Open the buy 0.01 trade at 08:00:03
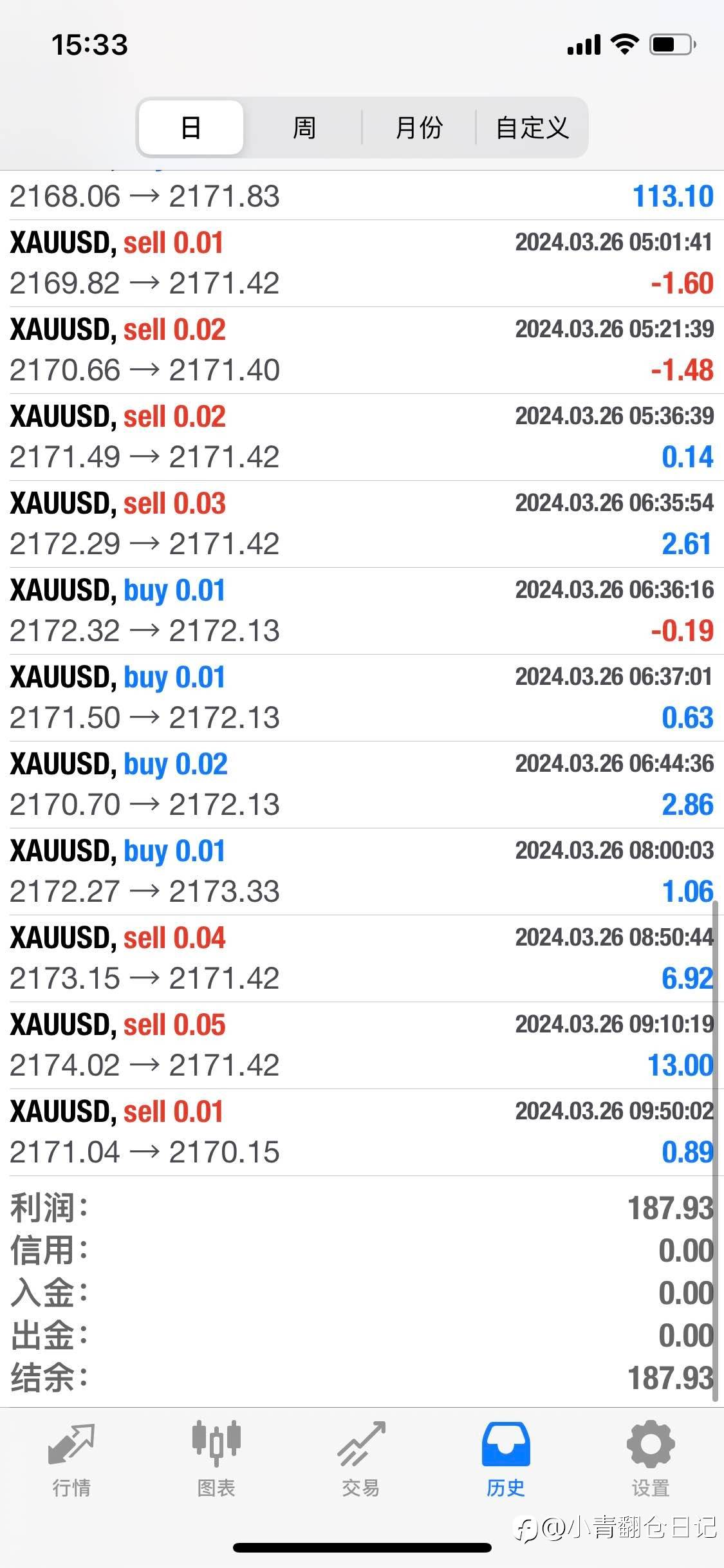Screen dimensions: 724x1568 point(362,872)
